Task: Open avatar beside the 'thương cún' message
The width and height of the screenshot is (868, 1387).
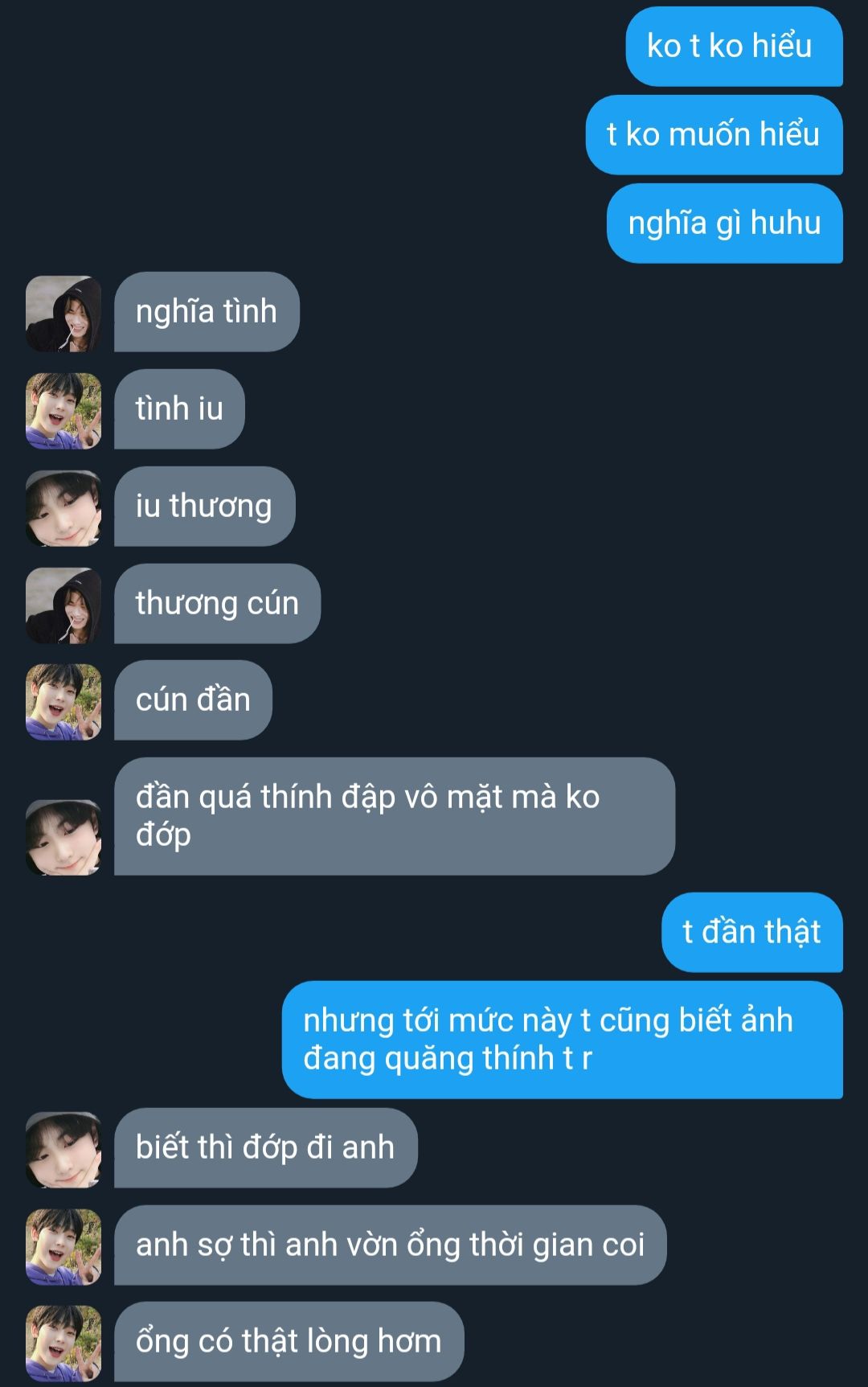Action: click(63, 605)
